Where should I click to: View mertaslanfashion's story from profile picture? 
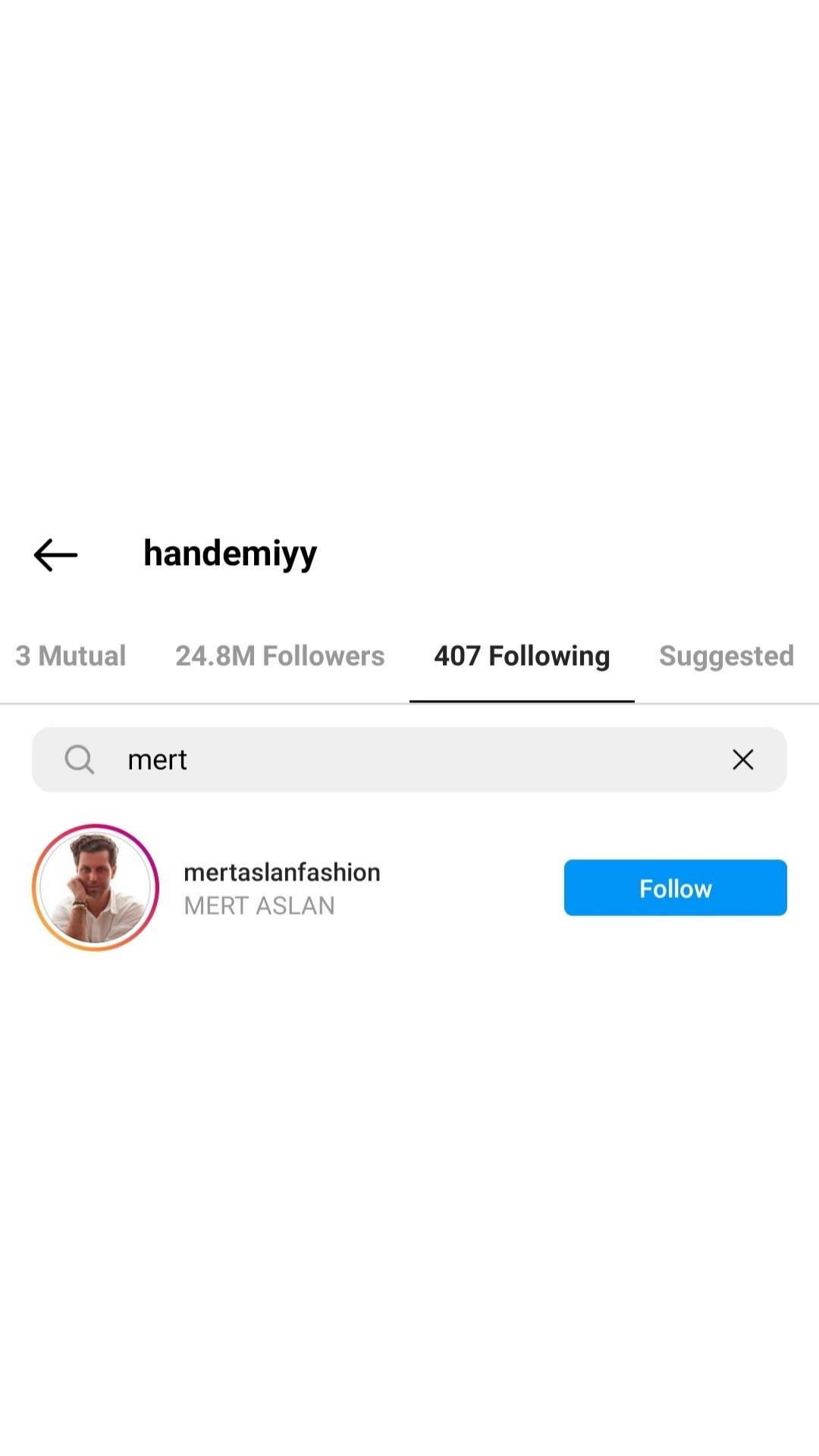[x=96, y=887]
